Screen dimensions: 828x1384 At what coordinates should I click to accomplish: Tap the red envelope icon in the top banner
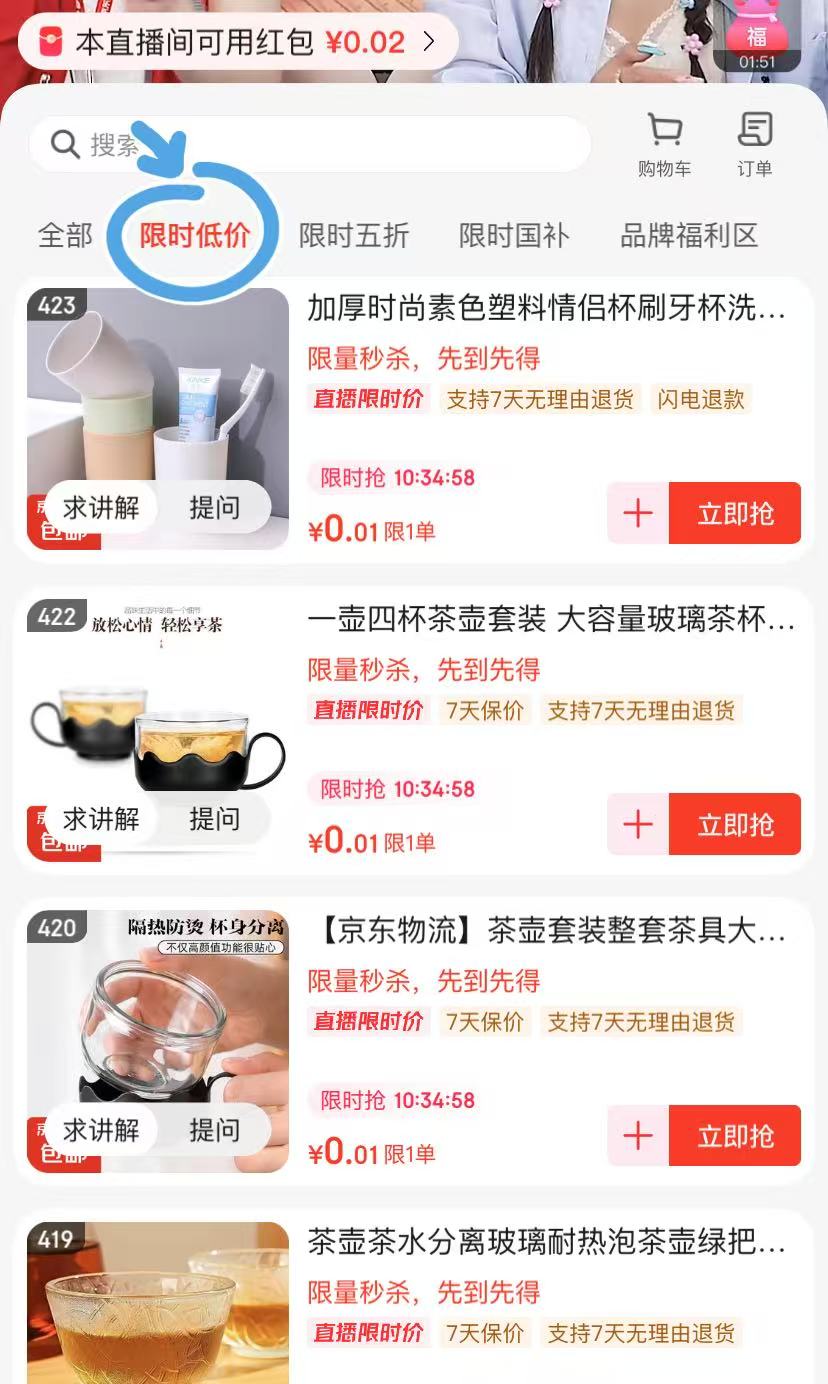46,41
